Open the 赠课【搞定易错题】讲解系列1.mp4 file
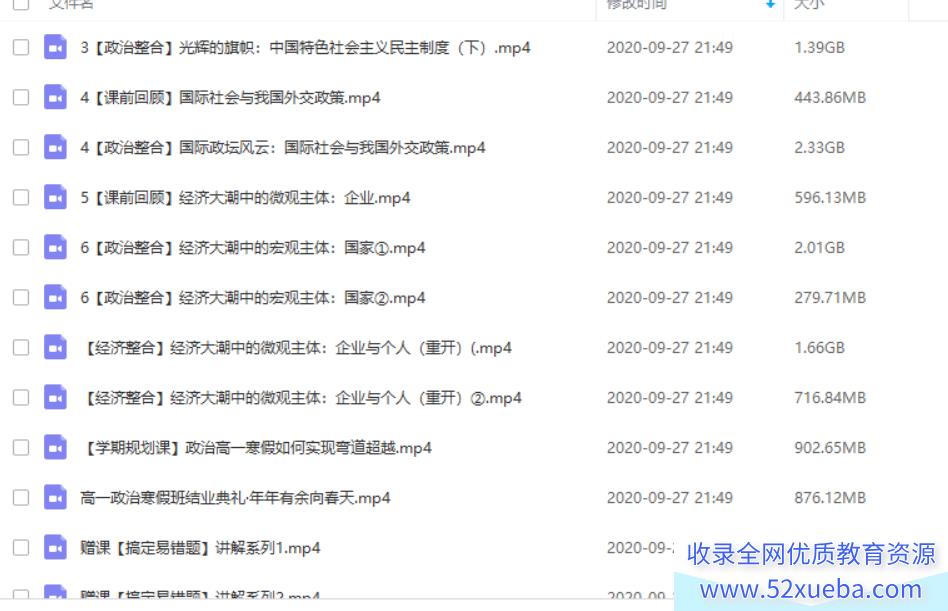Screen dimensions: 948x611 [x=200, y=547]
